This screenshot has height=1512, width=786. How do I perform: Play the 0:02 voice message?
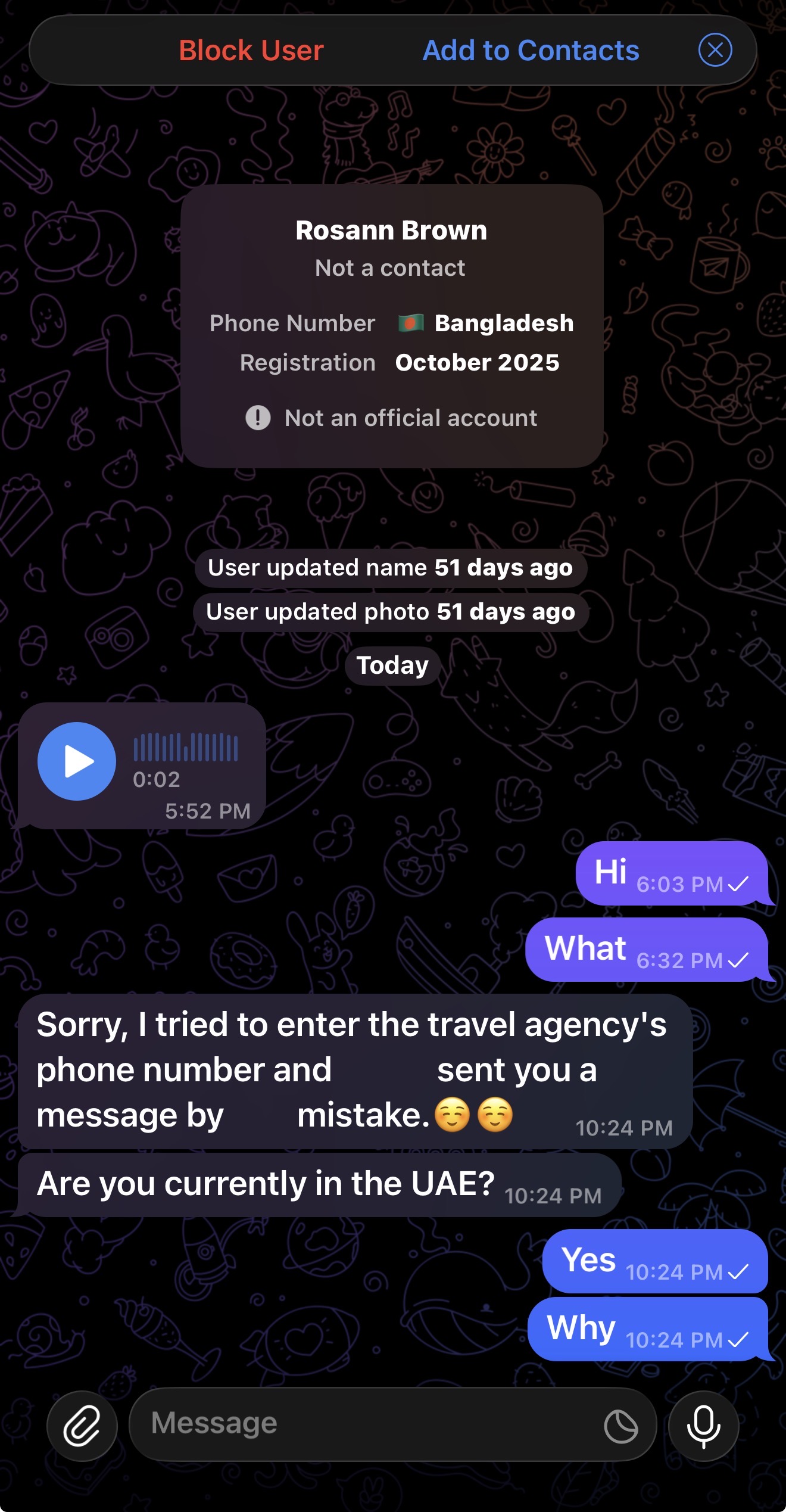tap(77, 761)
